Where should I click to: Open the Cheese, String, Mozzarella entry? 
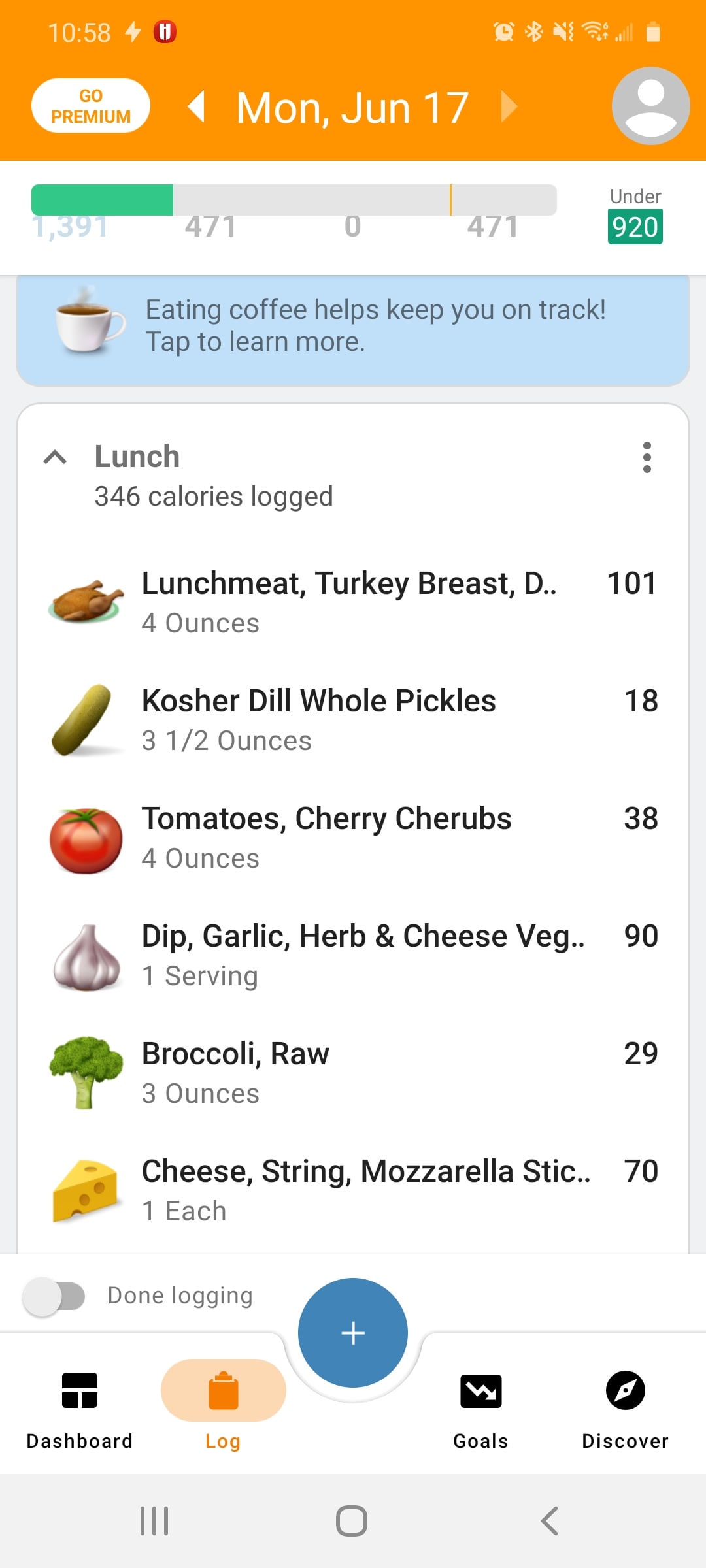coord(353,1190)
